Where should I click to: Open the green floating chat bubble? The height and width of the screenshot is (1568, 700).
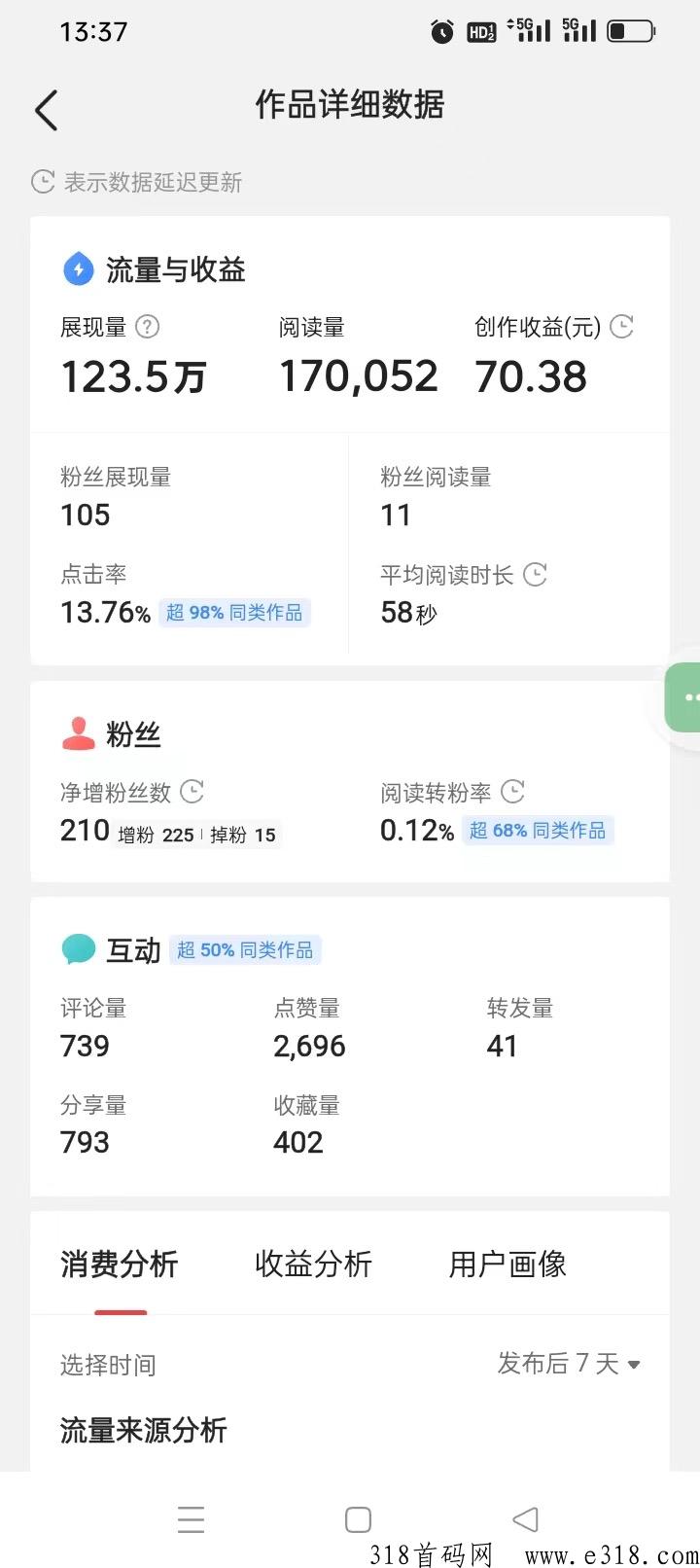[683, 697]
